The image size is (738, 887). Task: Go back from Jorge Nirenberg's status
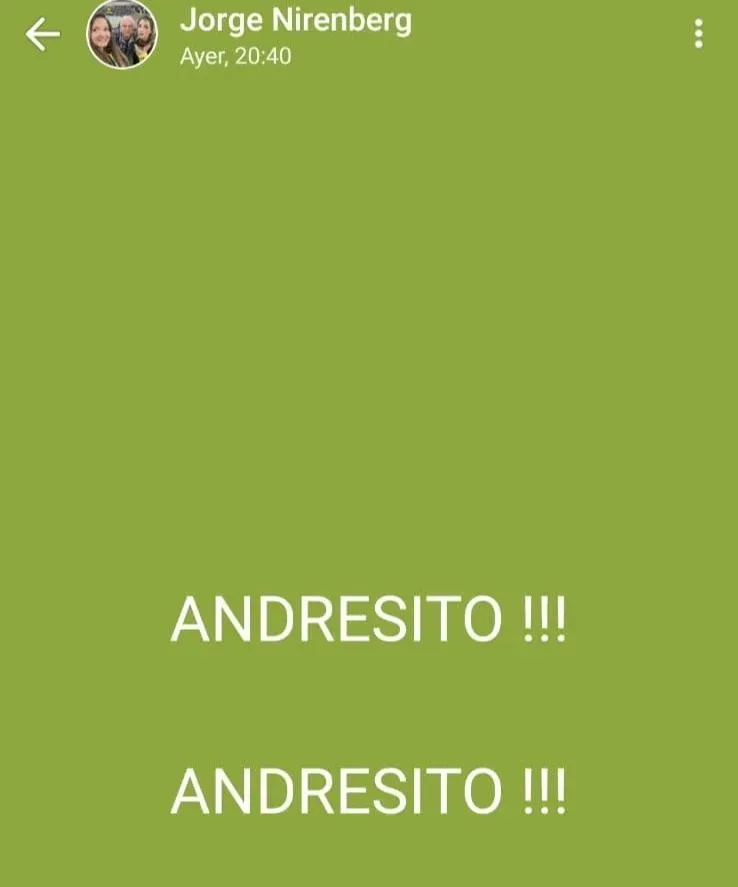pyautogui.click(x=42, y=35)
